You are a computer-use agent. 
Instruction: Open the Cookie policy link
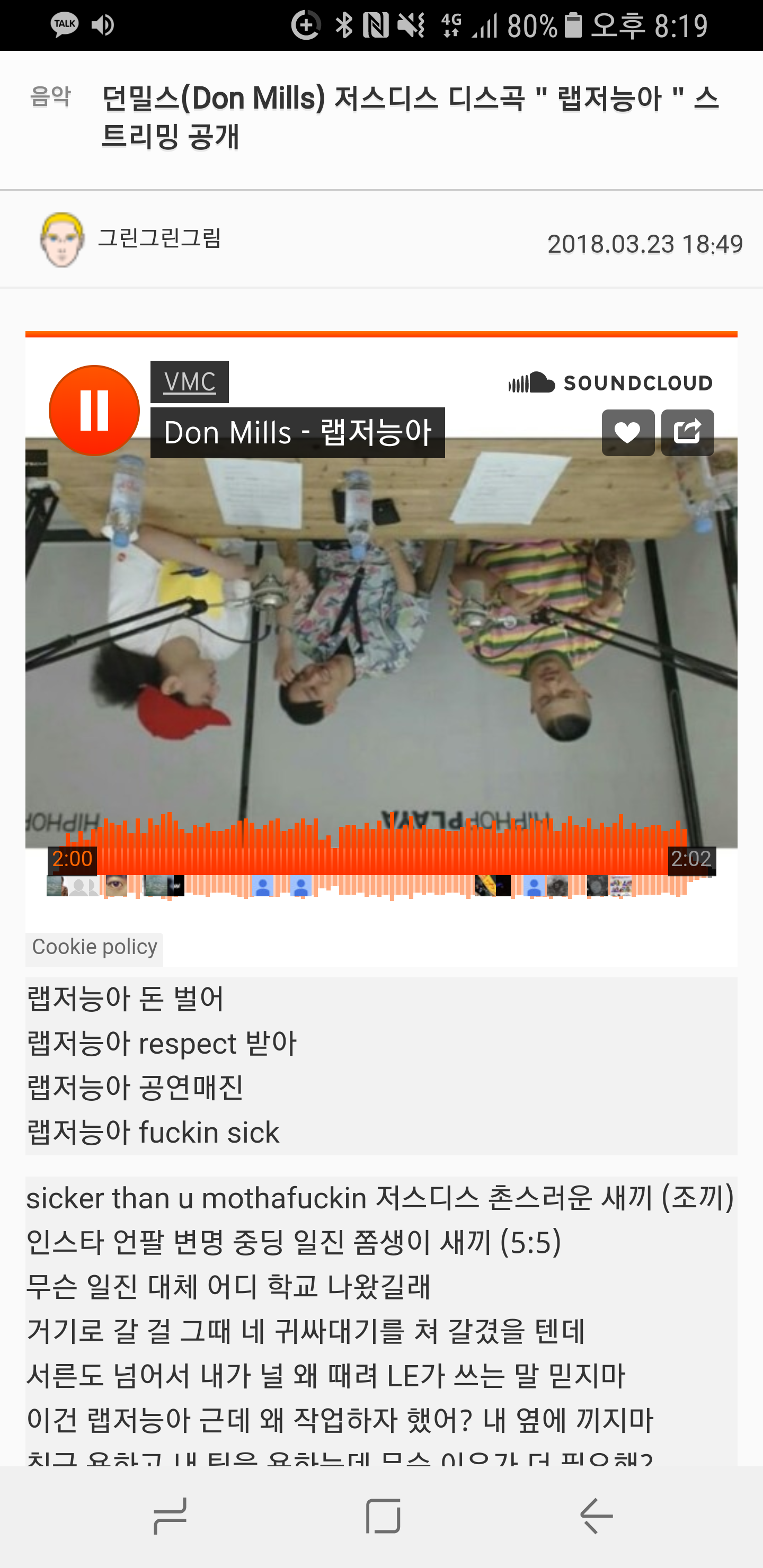pos(94,947)
